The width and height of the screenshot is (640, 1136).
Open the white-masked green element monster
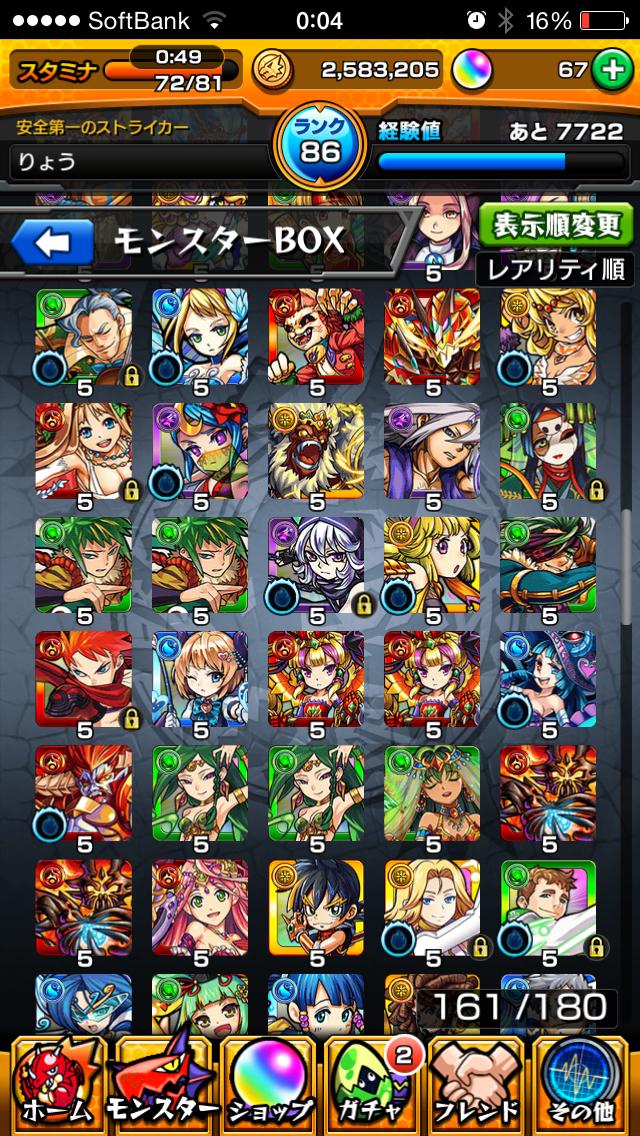point(548,451)
